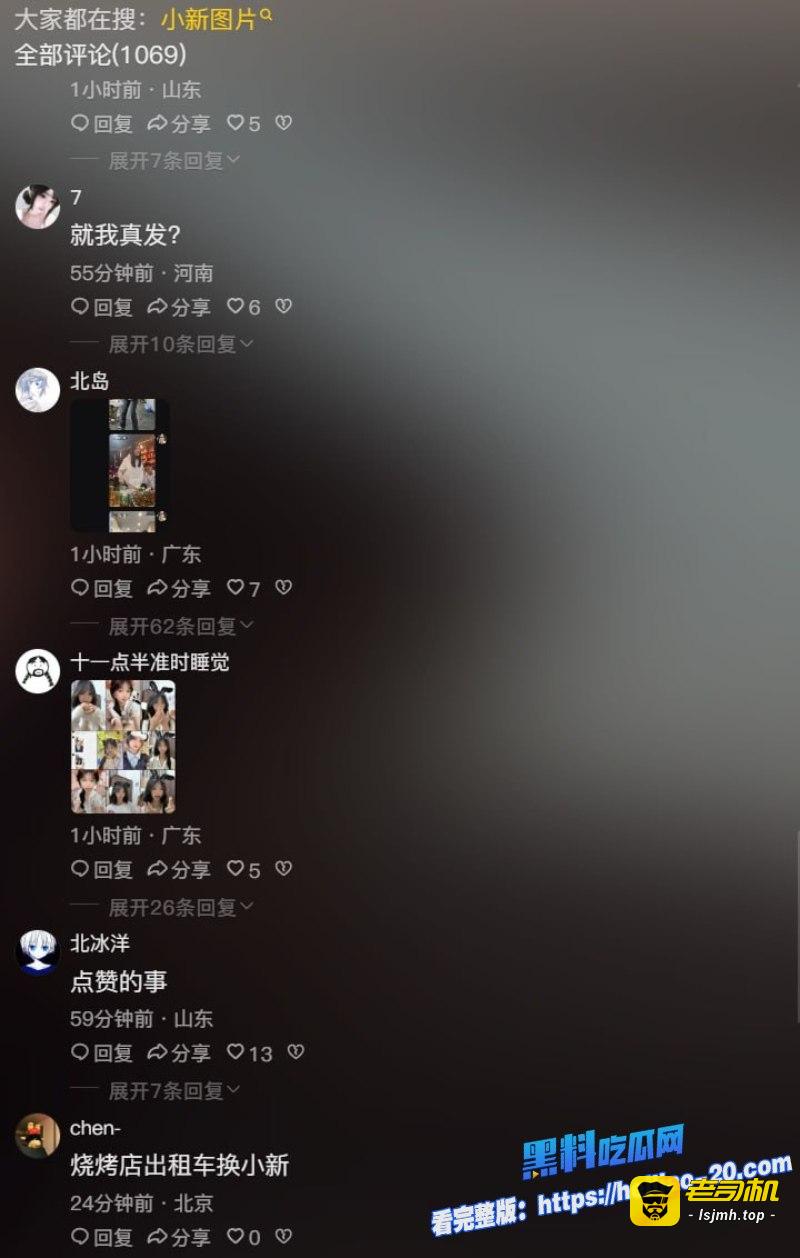Reply to user 7's comment
Image resolution: width=800 pixels, height=1258 pixels.
point(102,307)
